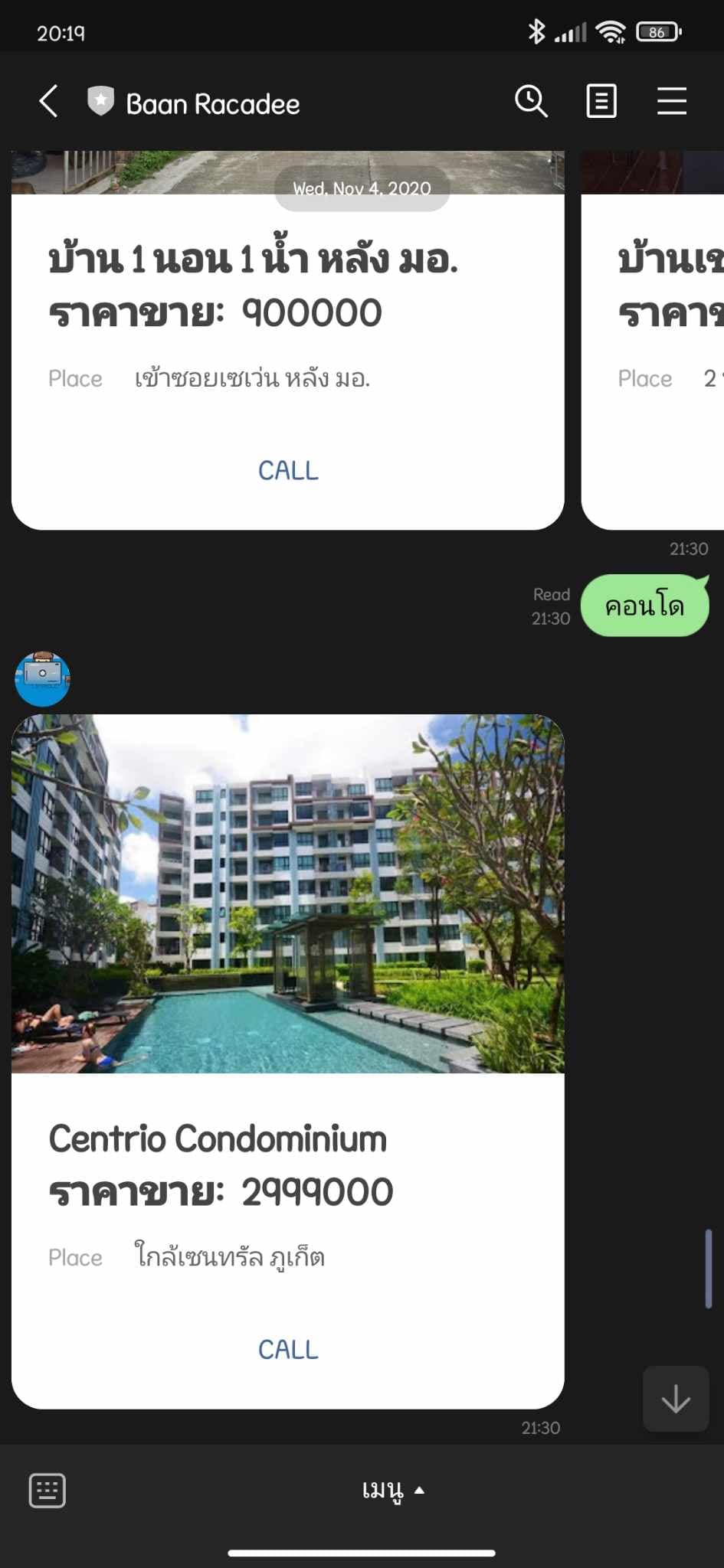Search within this chat
The height and width of the screenshot is (1568, 724).
click(531, 102)
